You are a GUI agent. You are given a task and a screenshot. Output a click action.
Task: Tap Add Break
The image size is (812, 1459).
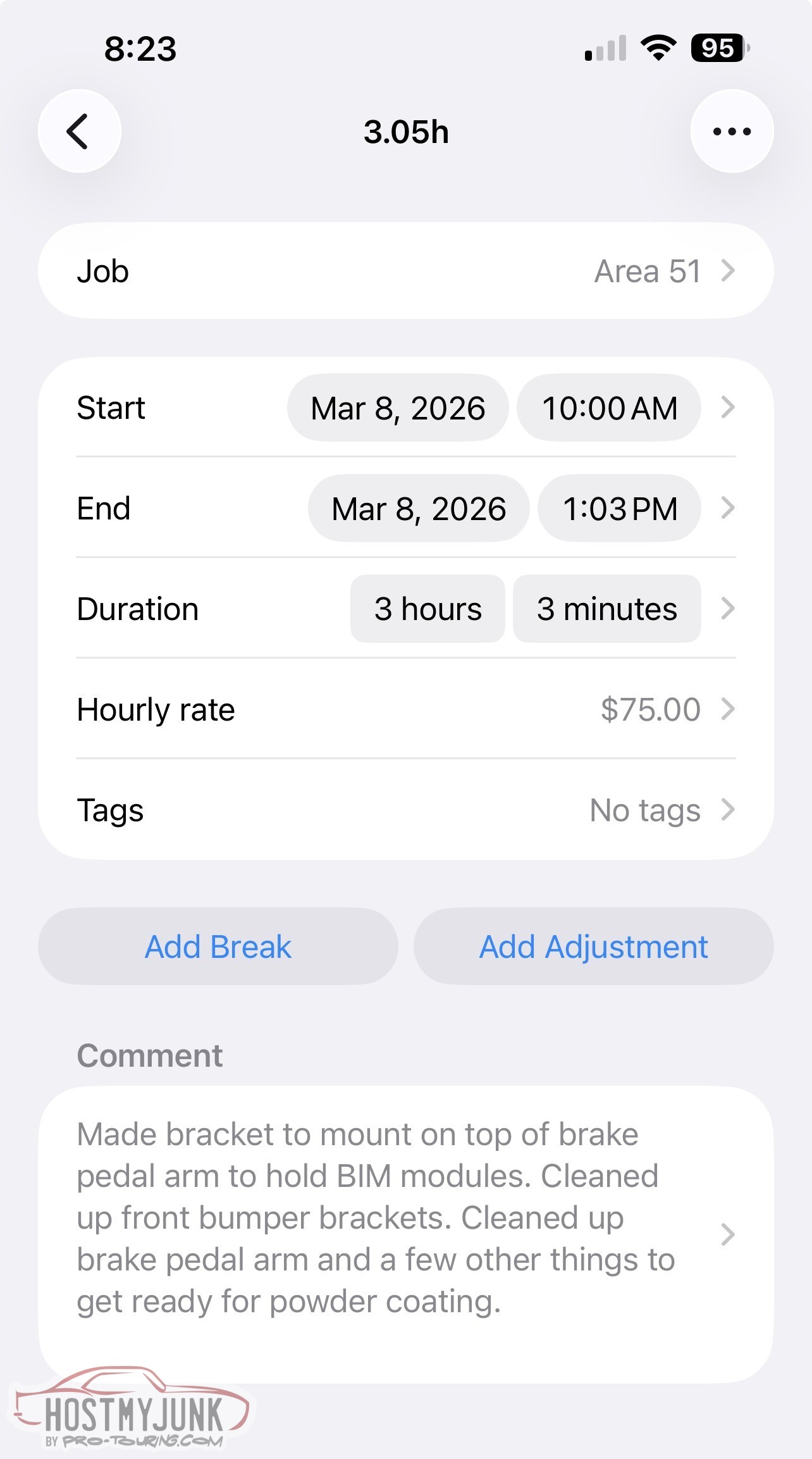click(x=218, y=947)
